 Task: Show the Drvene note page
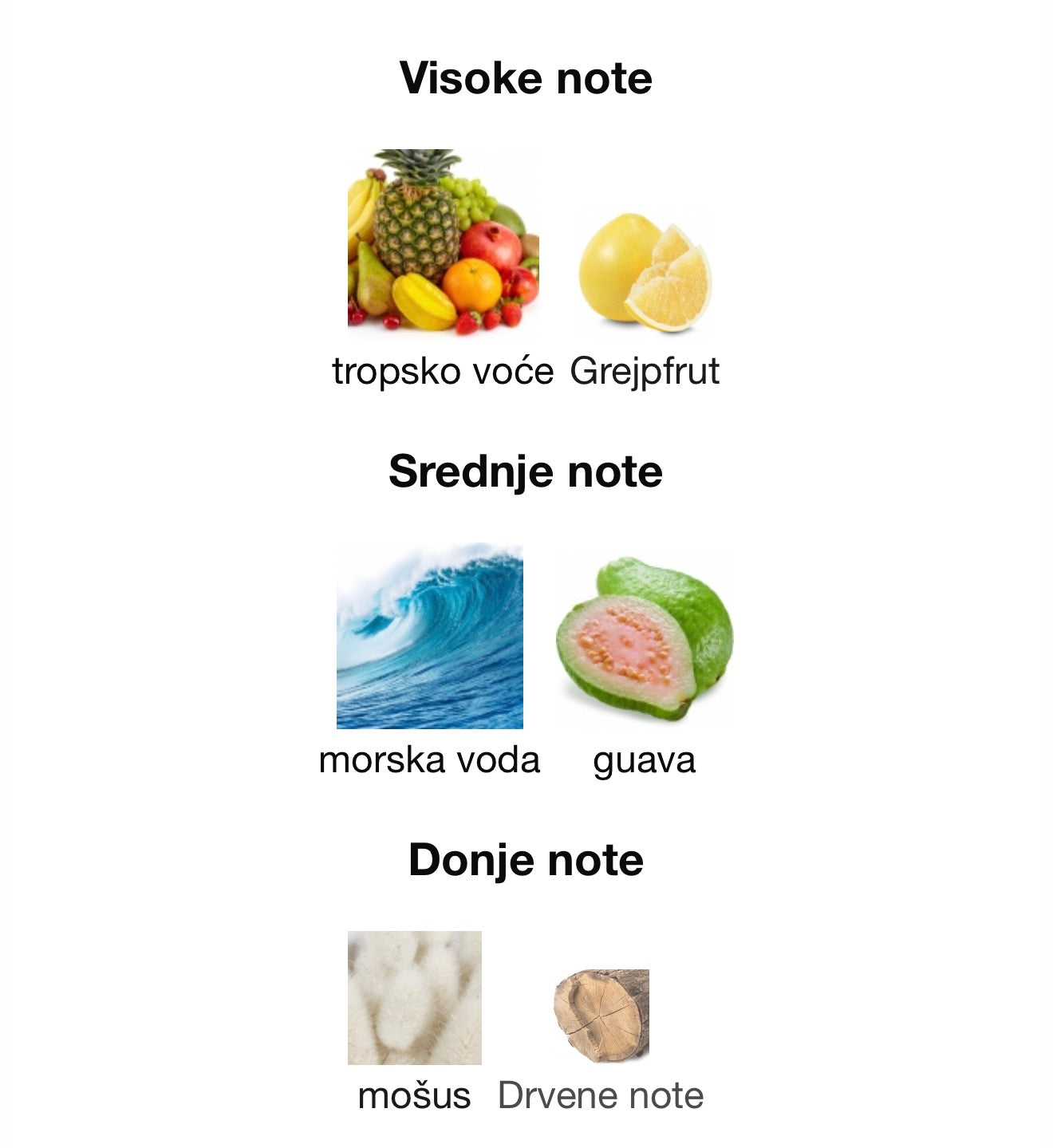click(601, 1016)
